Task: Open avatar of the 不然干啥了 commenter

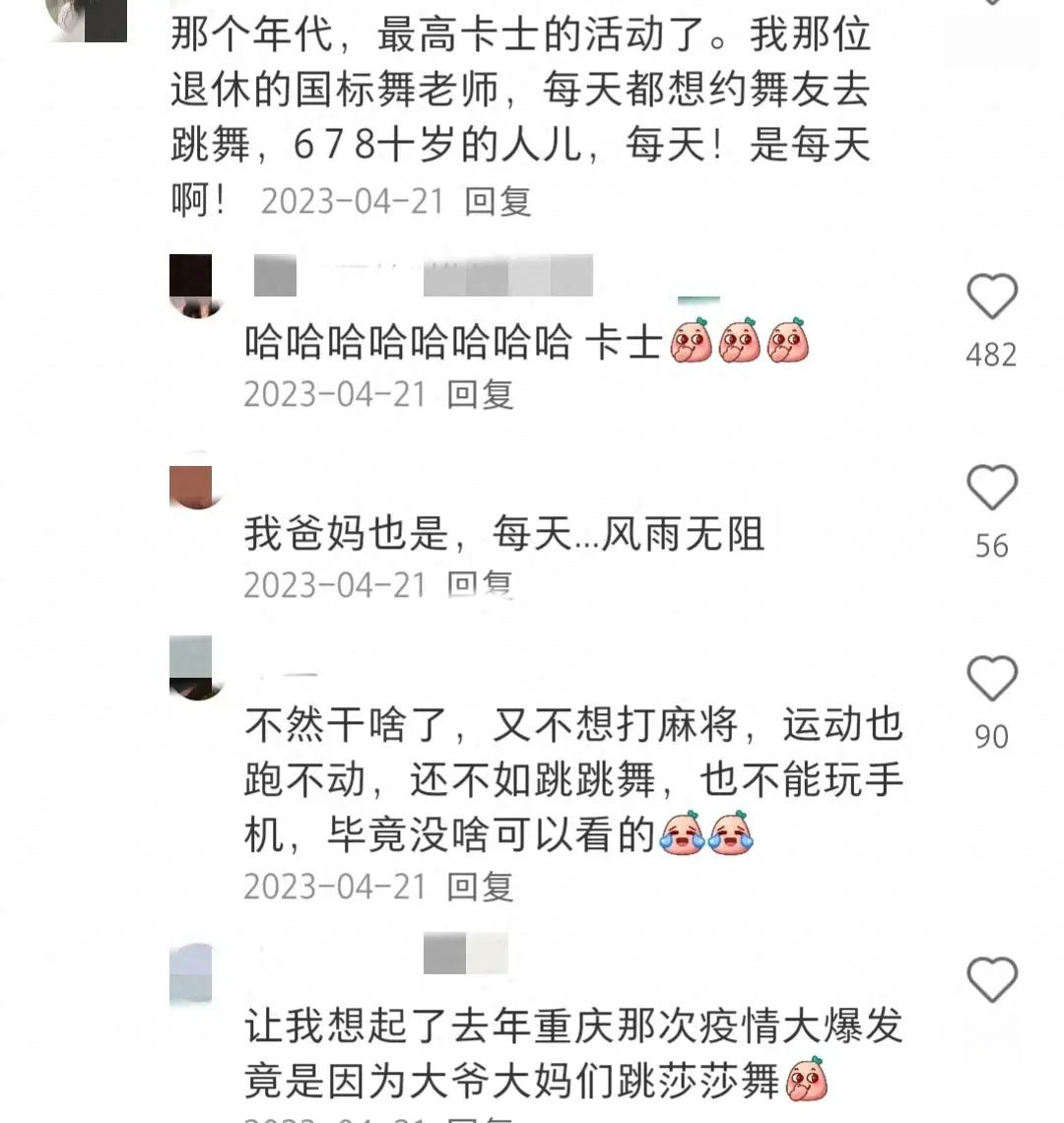Action: pyautogui.click(x=192, y=668)
